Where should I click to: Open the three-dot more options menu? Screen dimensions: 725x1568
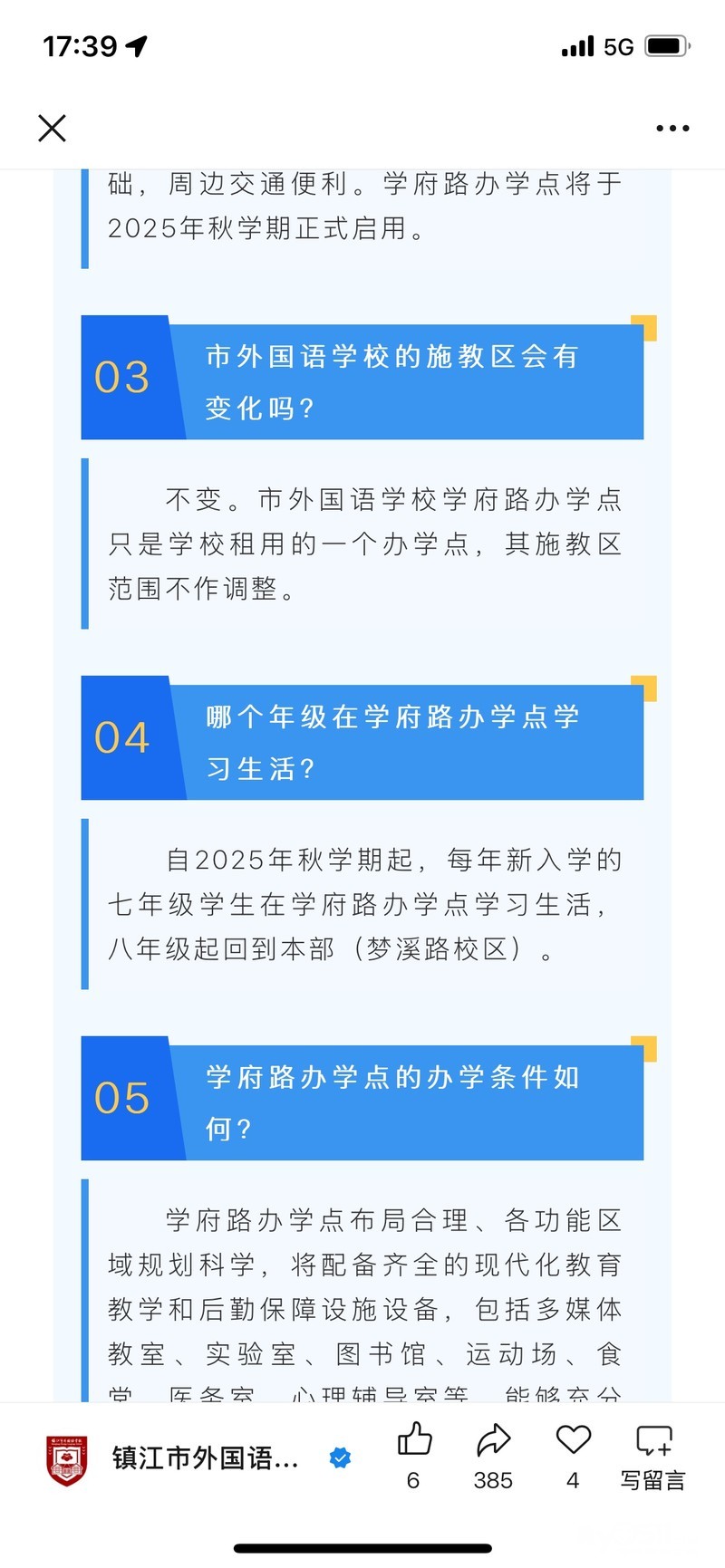(x=672, y=129)
